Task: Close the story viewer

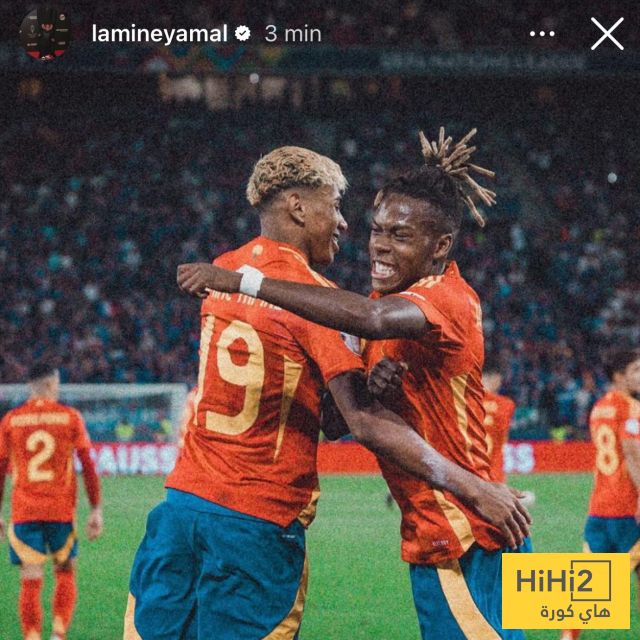Action: 607,33
